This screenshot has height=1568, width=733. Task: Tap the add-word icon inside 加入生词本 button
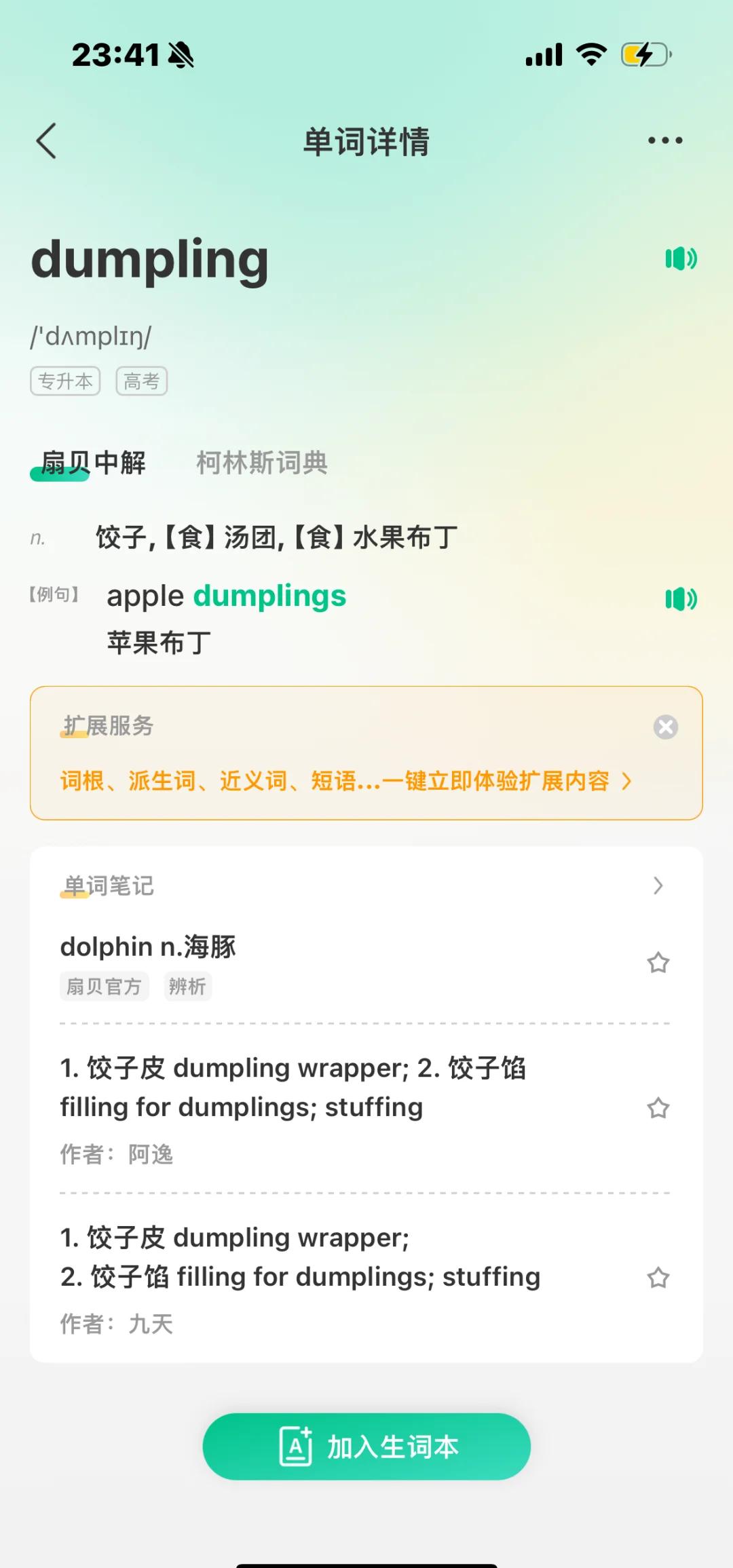click(297, 1446)
